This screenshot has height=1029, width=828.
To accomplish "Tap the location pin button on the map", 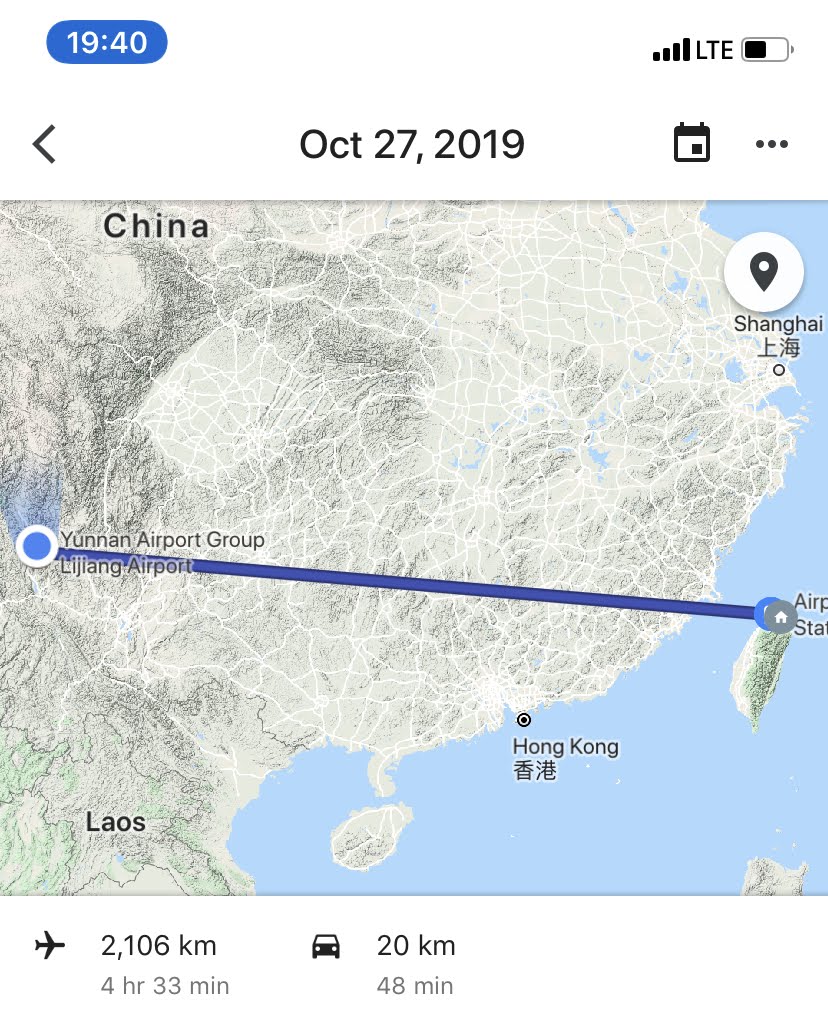I will pyautogui.click(x=764, y=272).
